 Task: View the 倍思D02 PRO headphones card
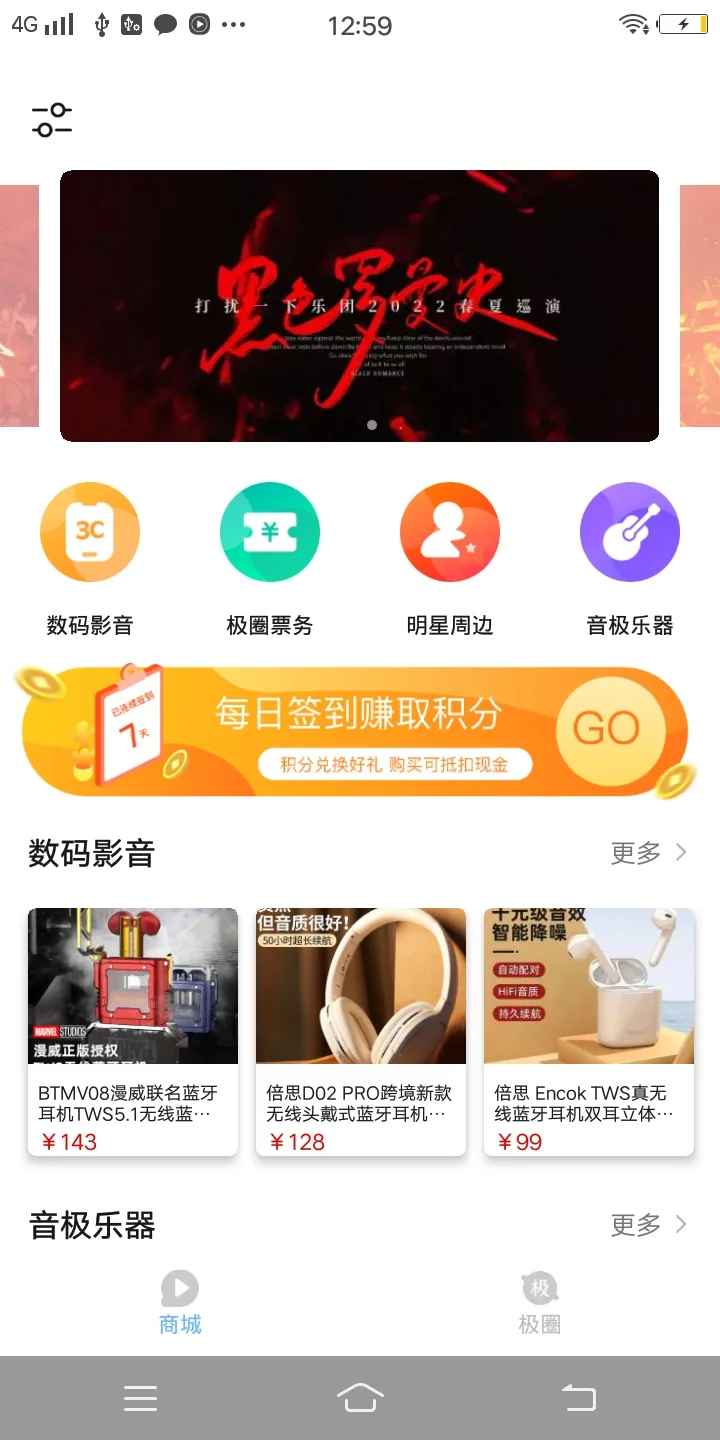[361, 1032]
